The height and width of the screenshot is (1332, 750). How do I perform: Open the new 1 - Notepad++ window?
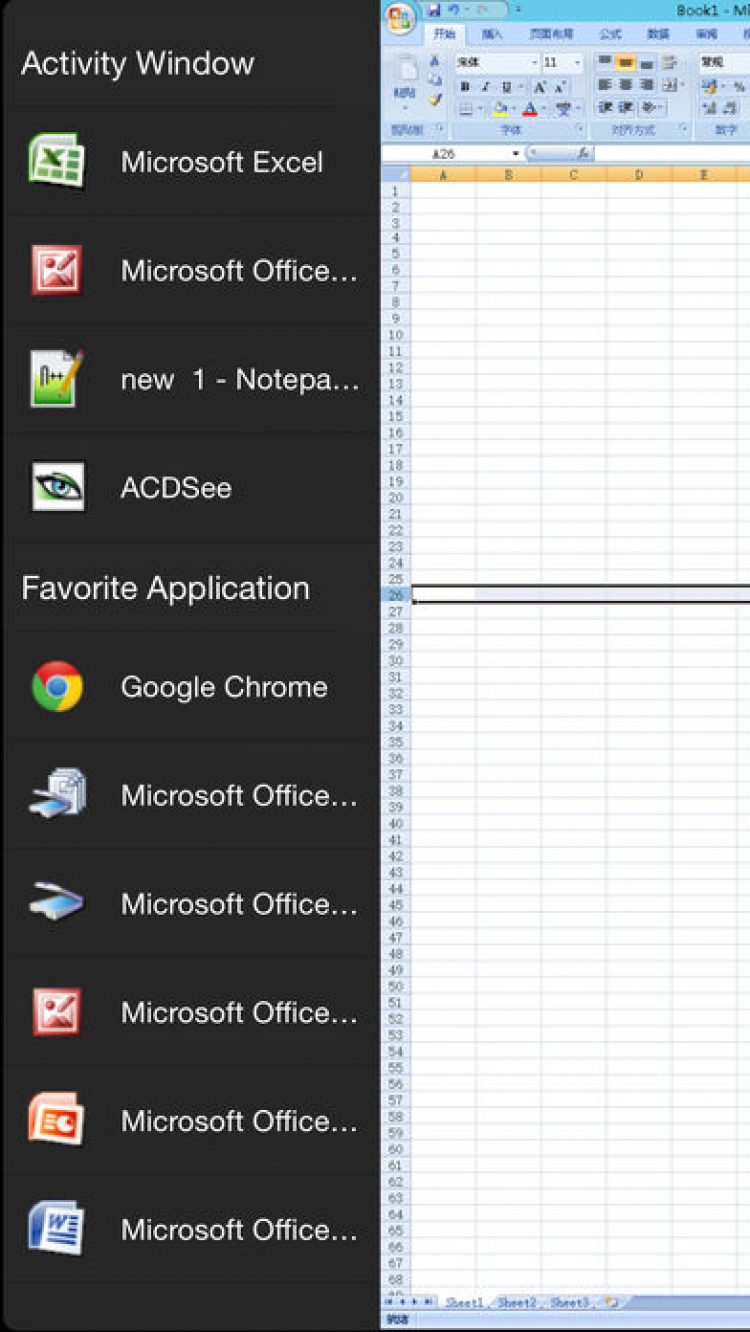coord(190,380)
